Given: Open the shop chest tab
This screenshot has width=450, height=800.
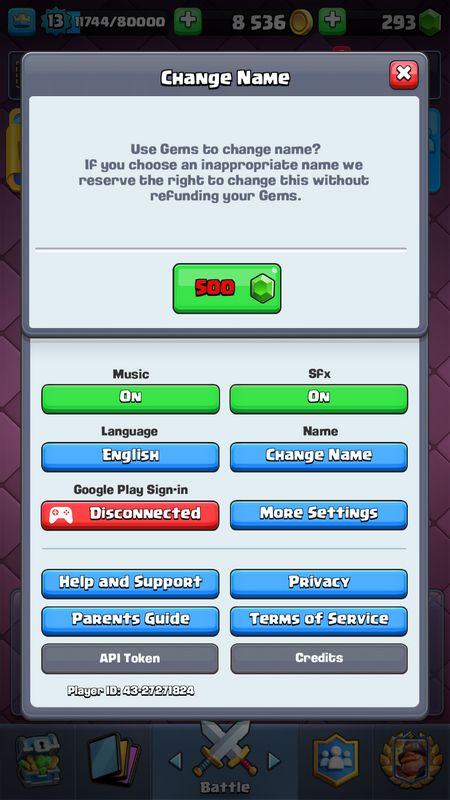Looking at the screenshot, I should (38, 762).
